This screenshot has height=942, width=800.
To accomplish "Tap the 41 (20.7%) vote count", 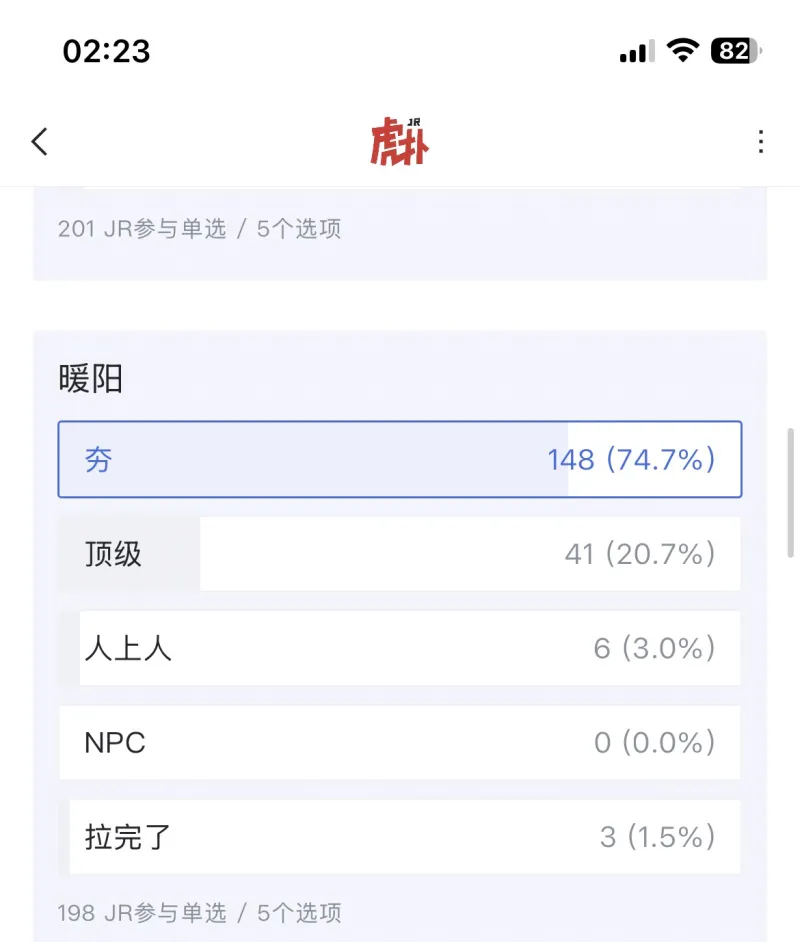I will (643, 553).
